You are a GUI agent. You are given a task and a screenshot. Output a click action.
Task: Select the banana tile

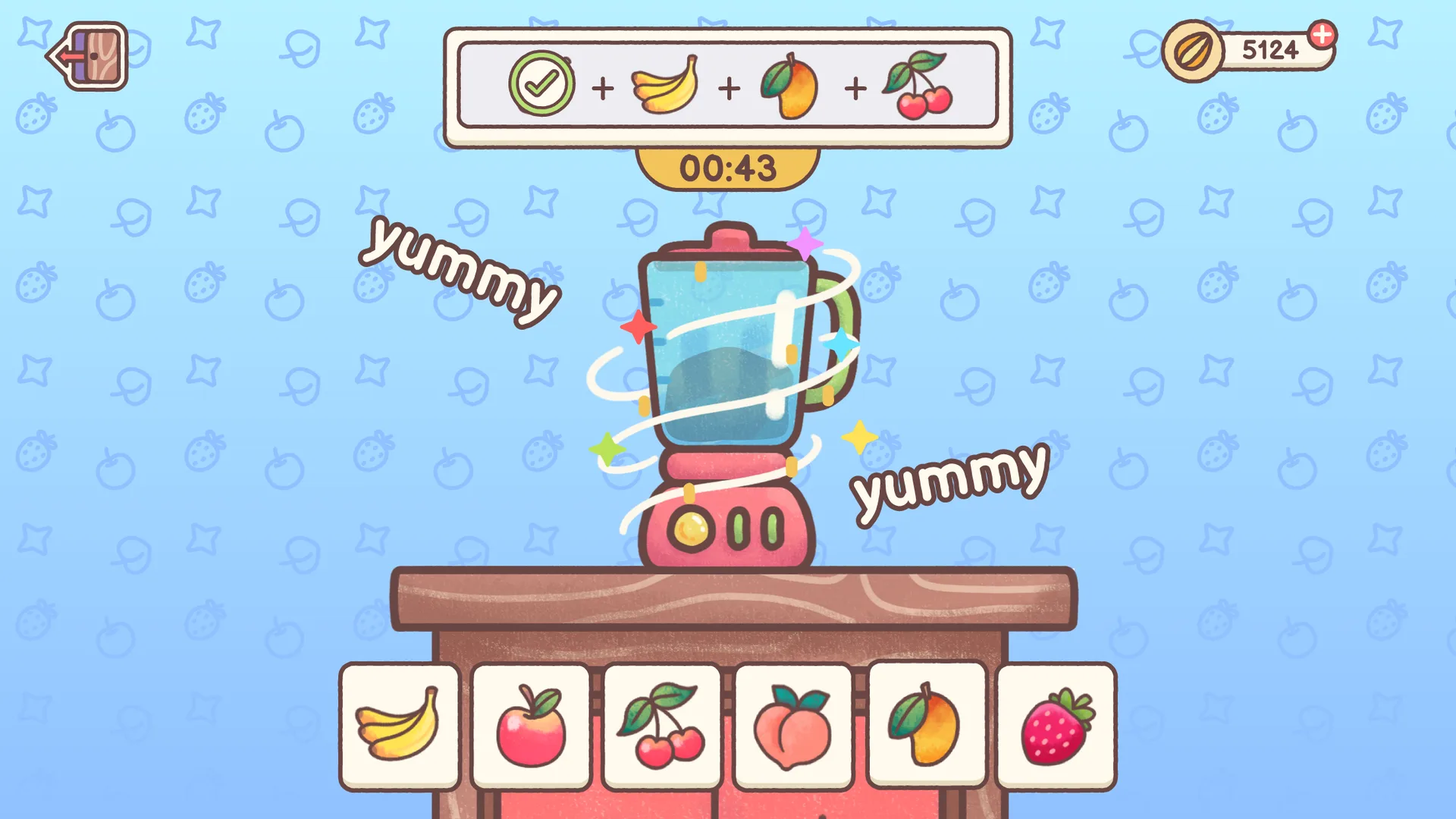[x=400, y=726]
